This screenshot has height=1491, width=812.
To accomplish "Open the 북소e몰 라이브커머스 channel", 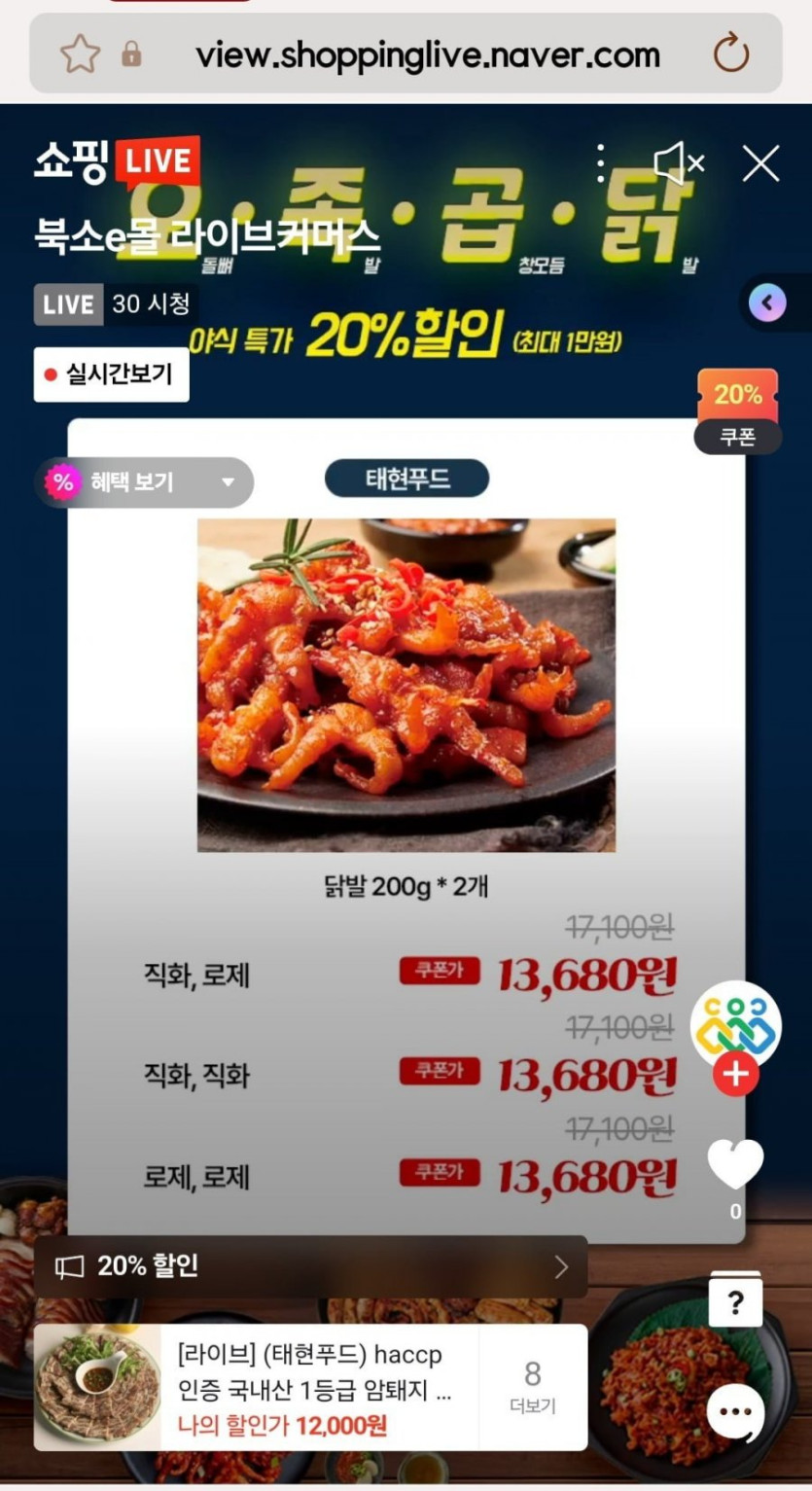I will (x=206, y=235).
